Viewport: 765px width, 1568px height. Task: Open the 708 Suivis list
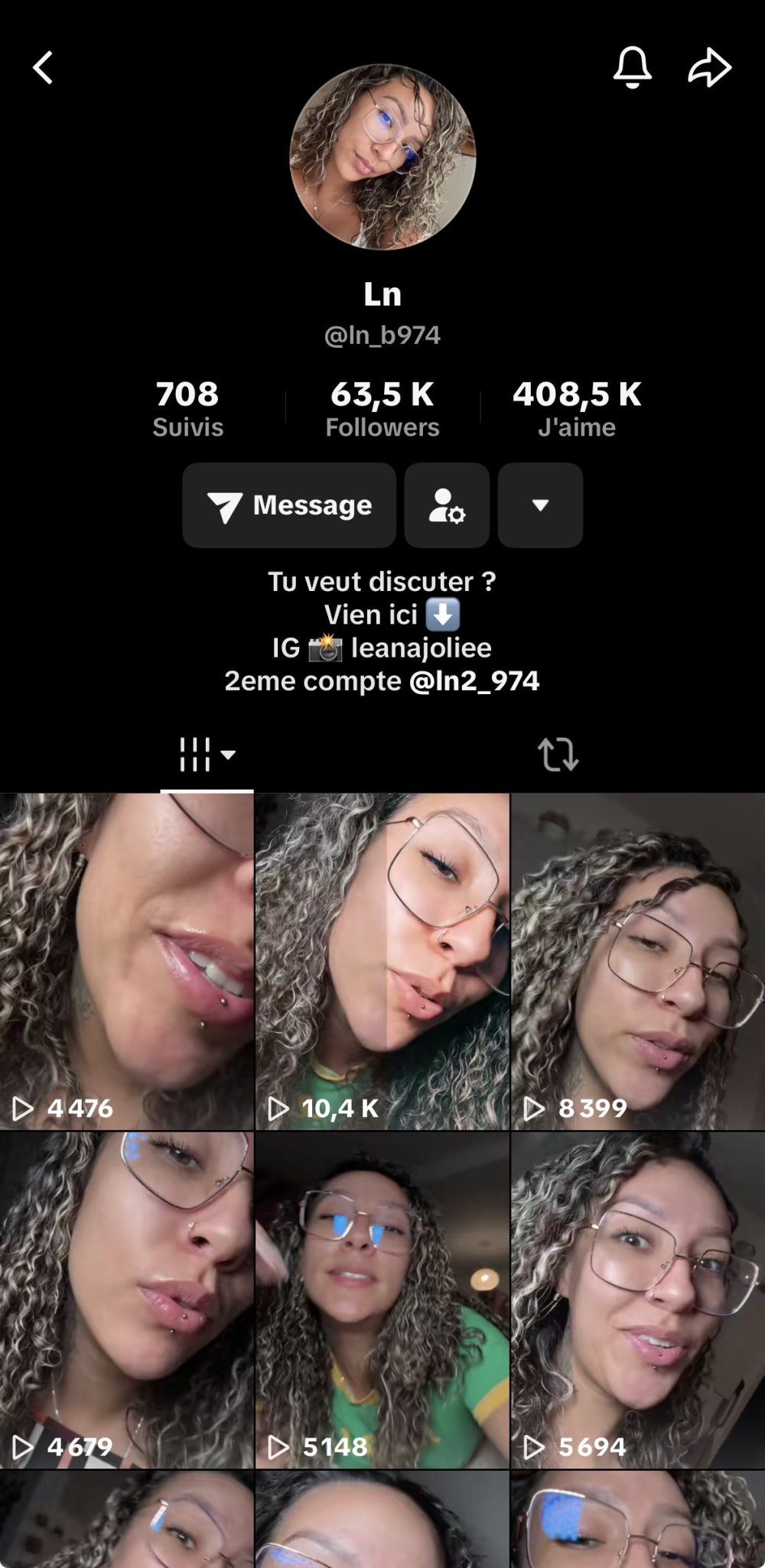pos(187,409)
